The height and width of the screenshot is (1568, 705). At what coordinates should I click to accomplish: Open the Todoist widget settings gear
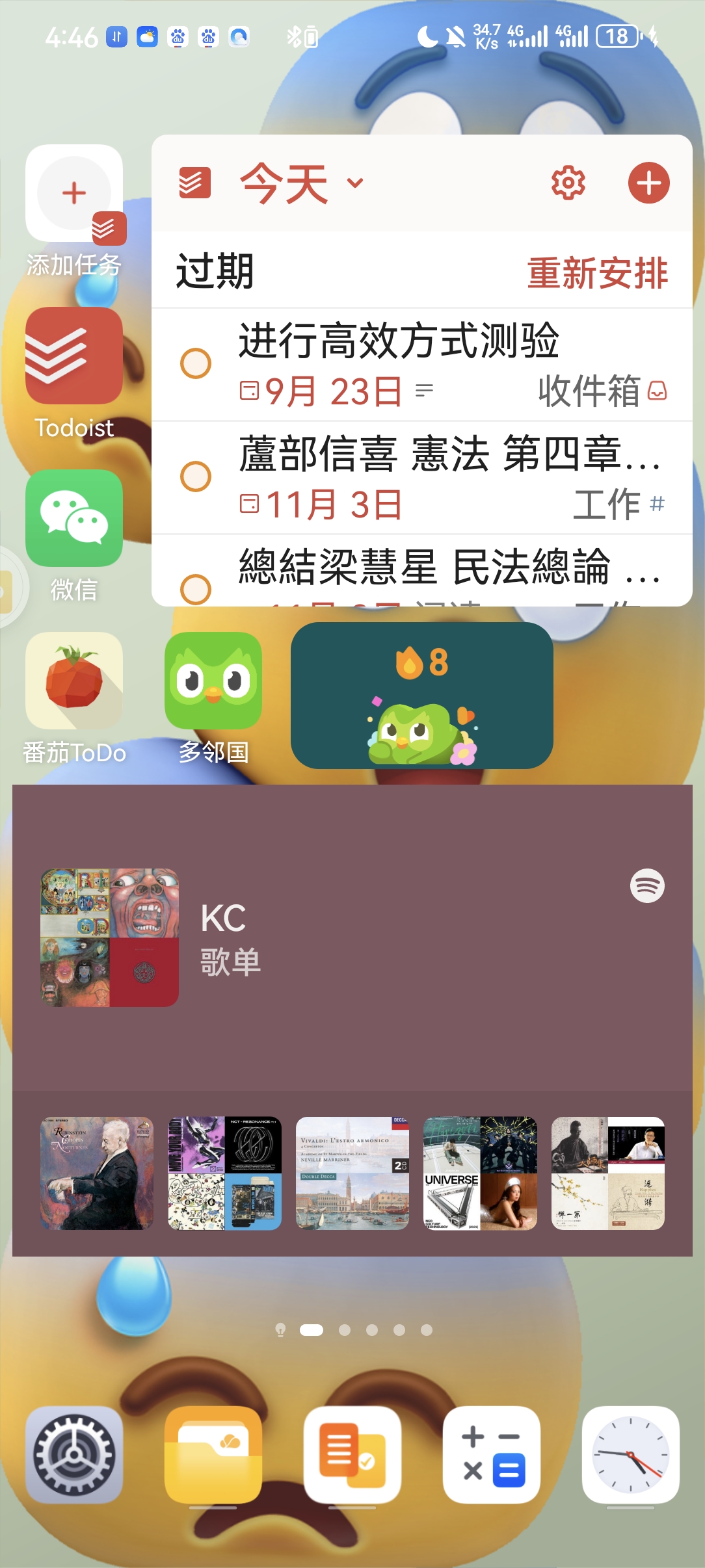(568, 183)
